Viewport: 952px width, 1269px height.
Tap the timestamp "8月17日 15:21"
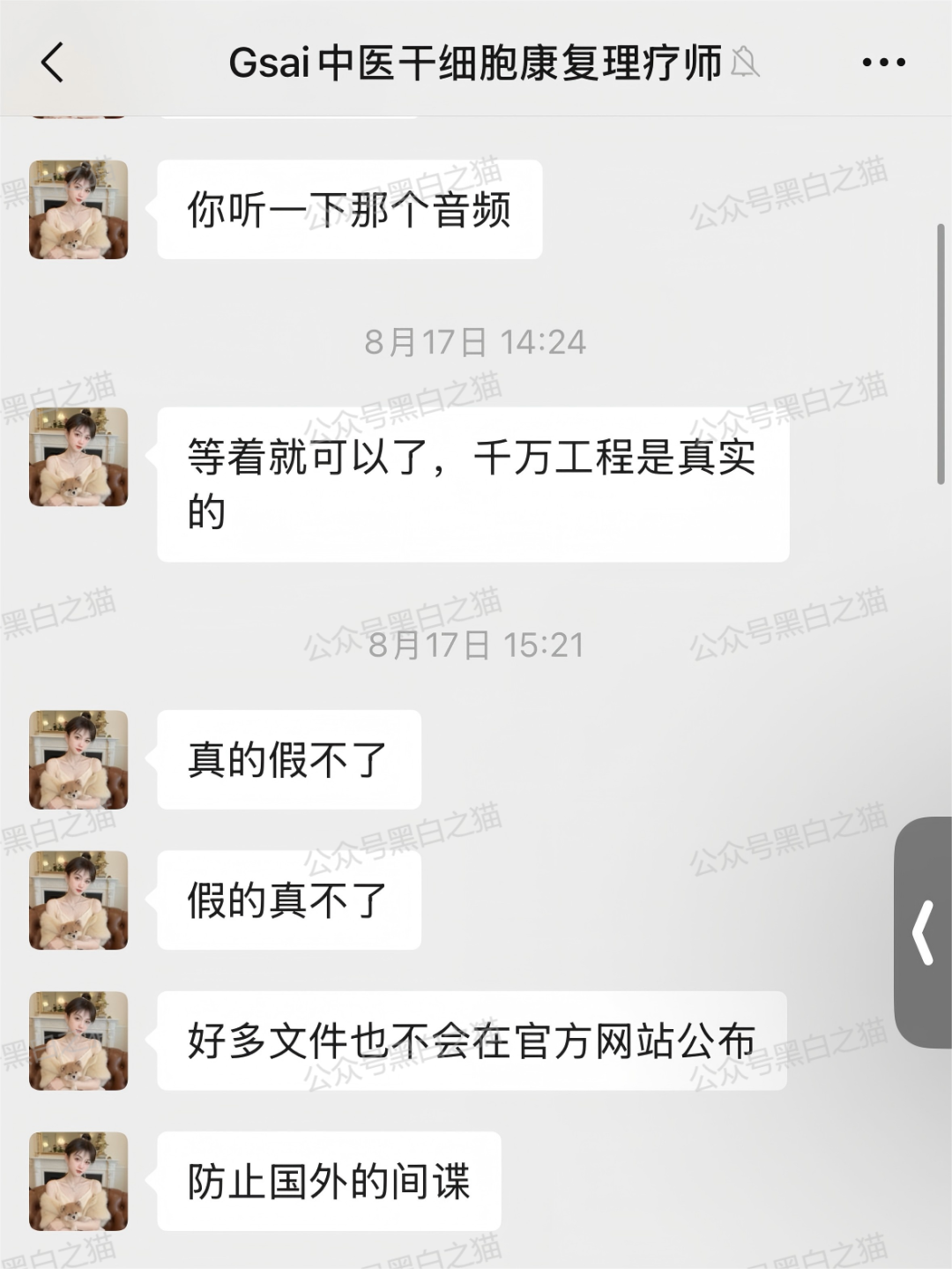(476, 646)
